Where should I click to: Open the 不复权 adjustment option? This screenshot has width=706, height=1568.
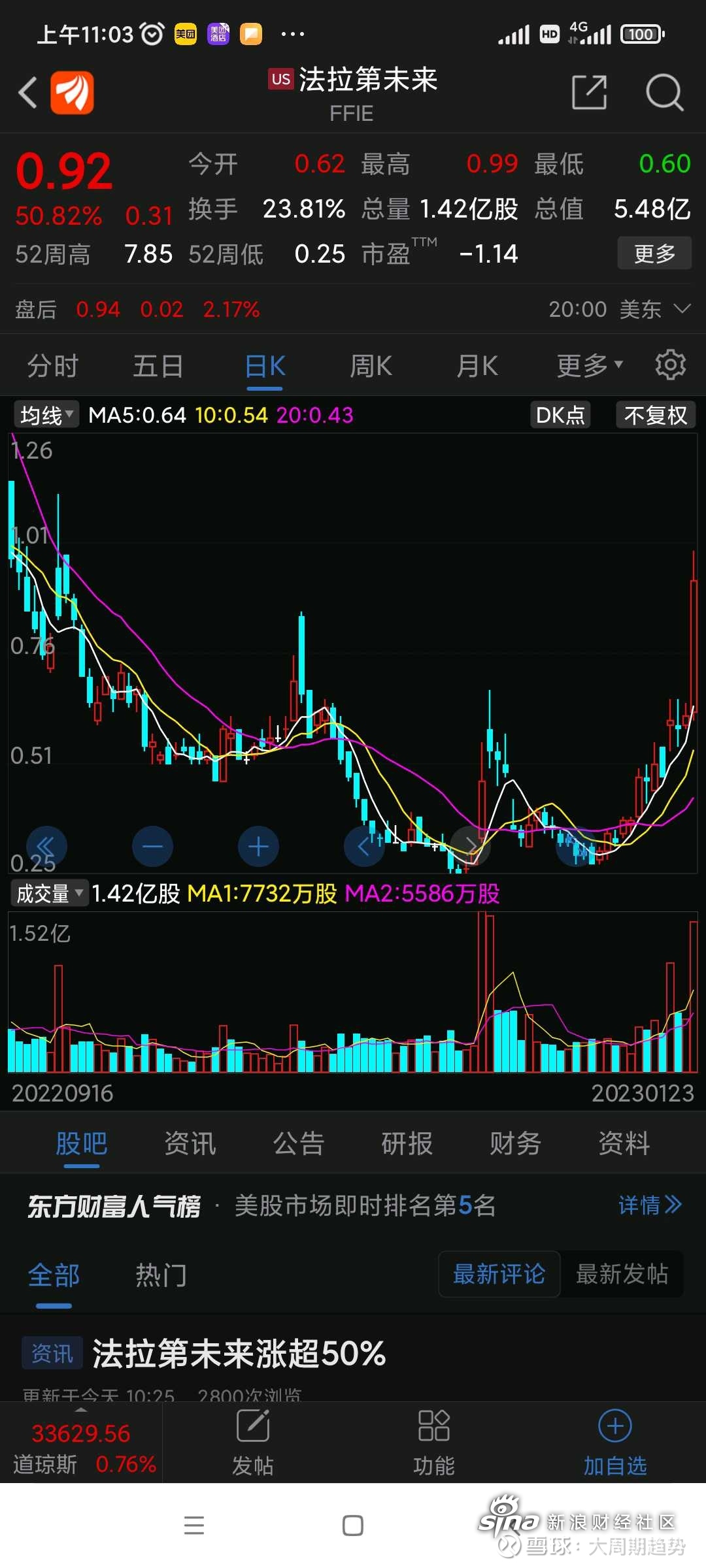[656, 415]
